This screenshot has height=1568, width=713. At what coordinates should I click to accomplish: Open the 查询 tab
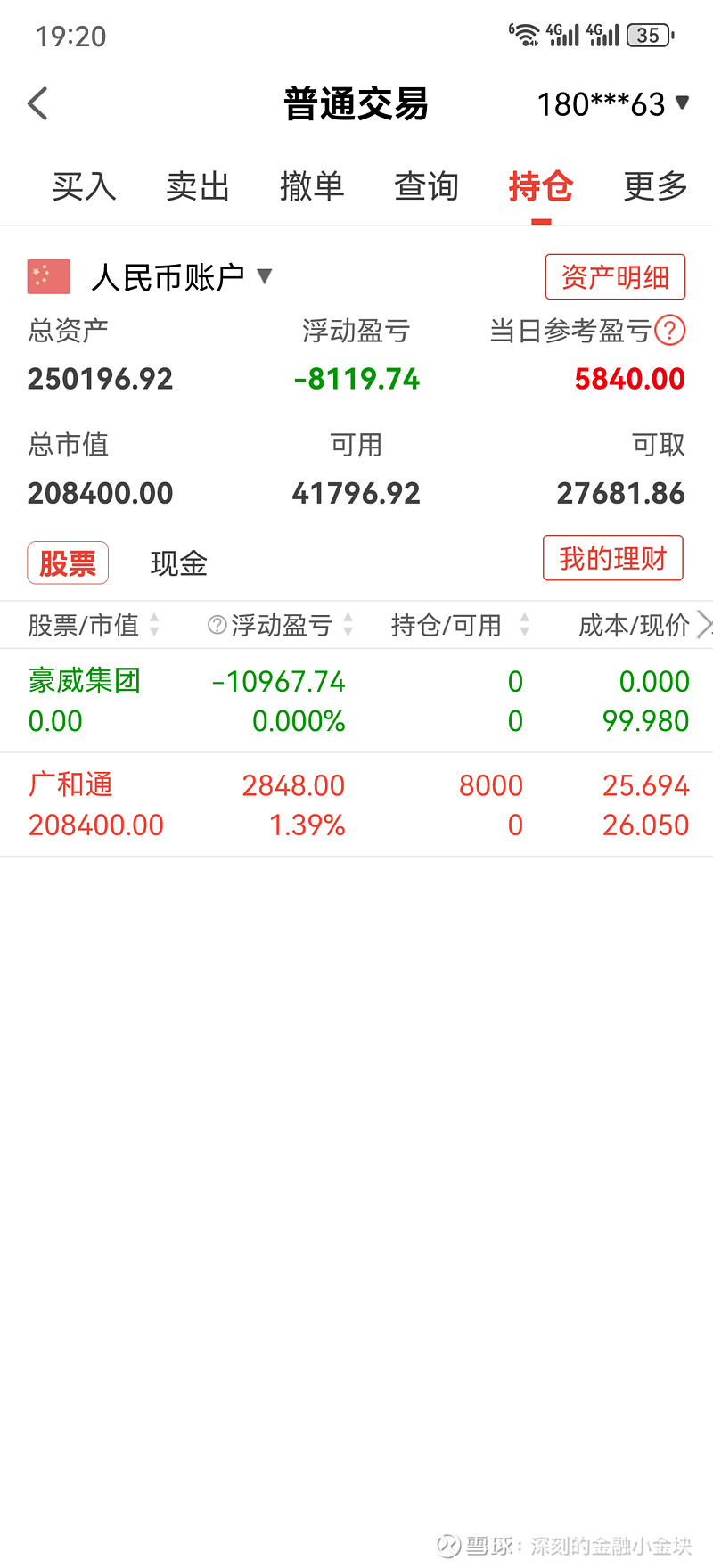point(426,186)
